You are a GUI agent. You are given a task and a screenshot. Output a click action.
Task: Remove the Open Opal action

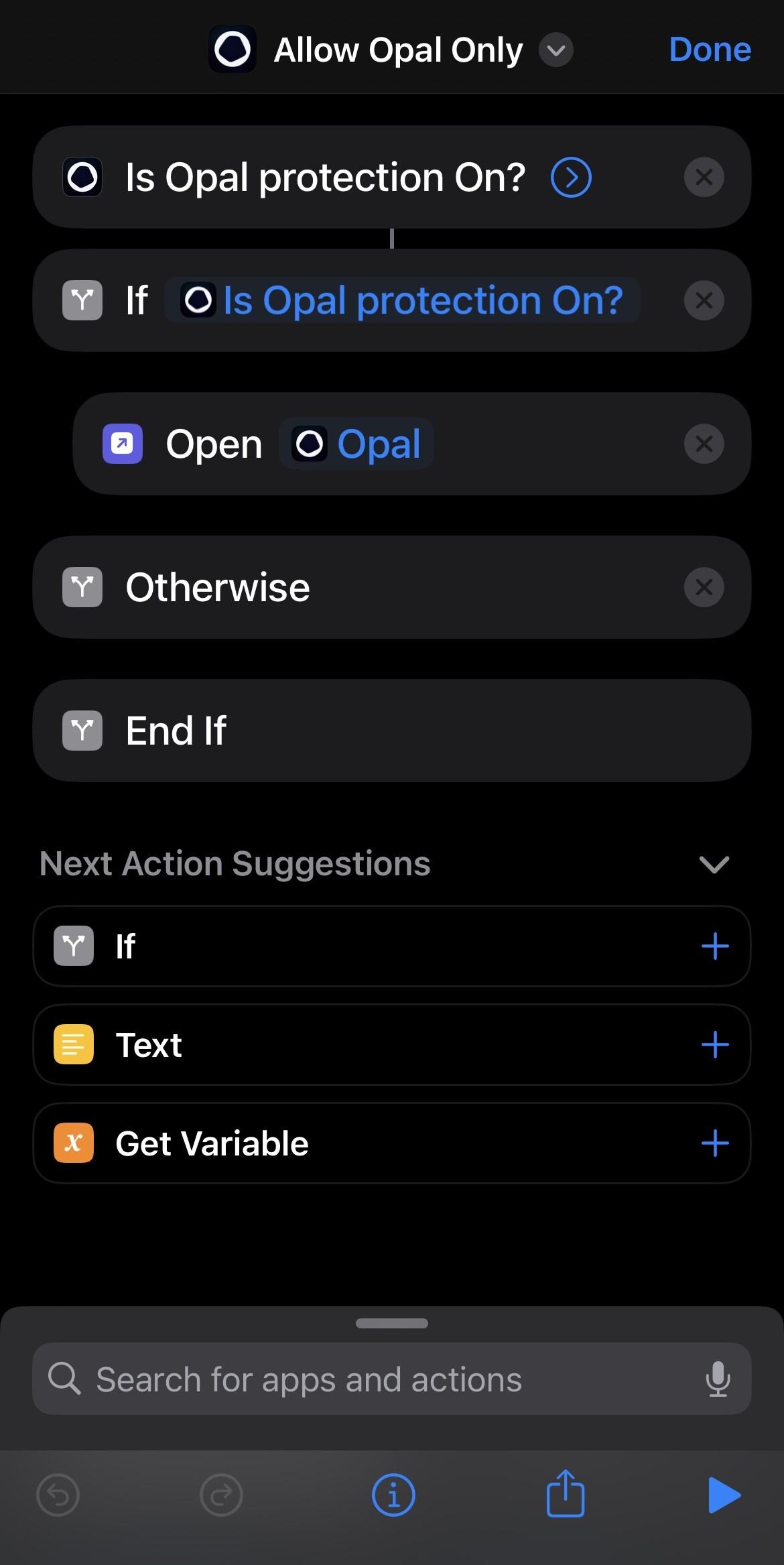click(704, 444)
